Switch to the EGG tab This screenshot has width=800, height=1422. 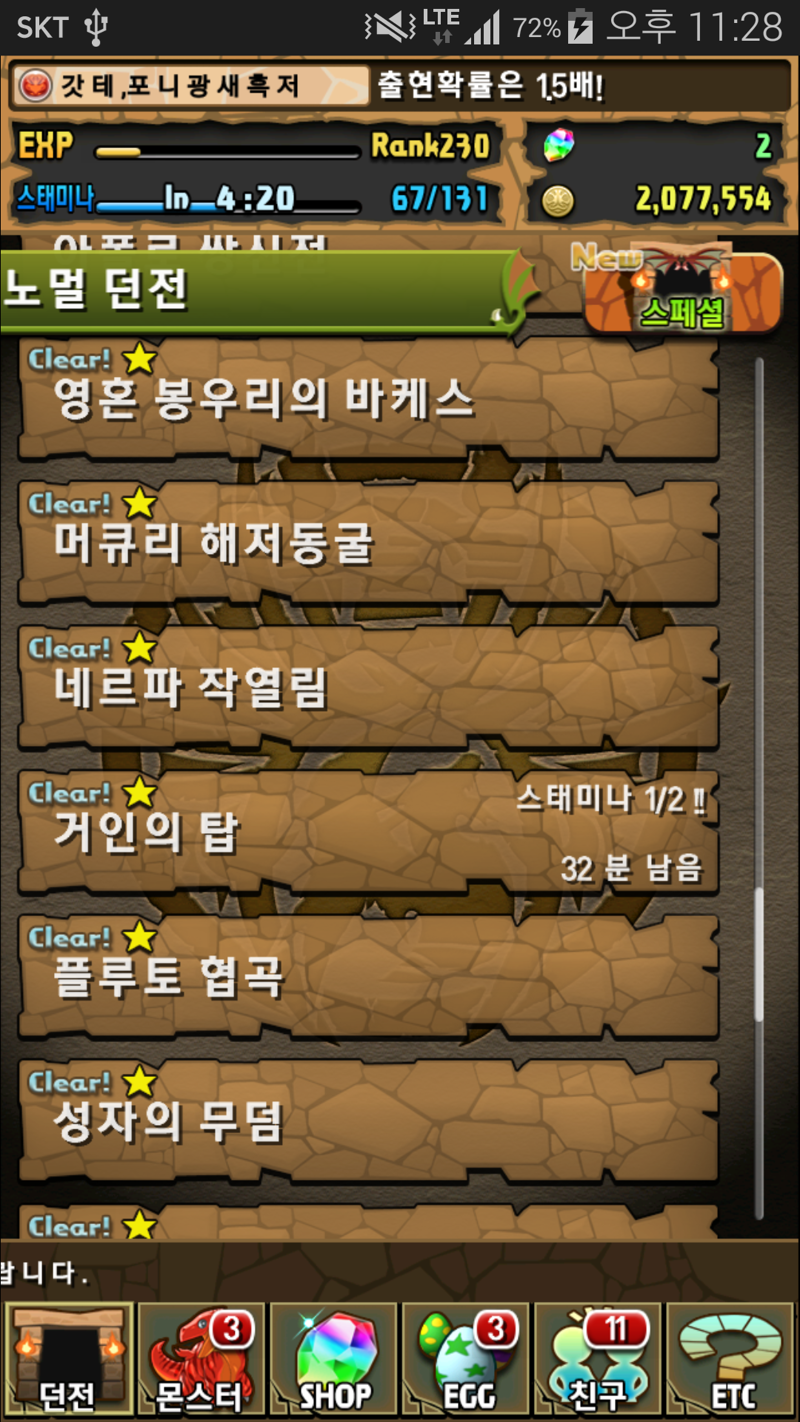pyautogui.click(x=467, y=1357)
